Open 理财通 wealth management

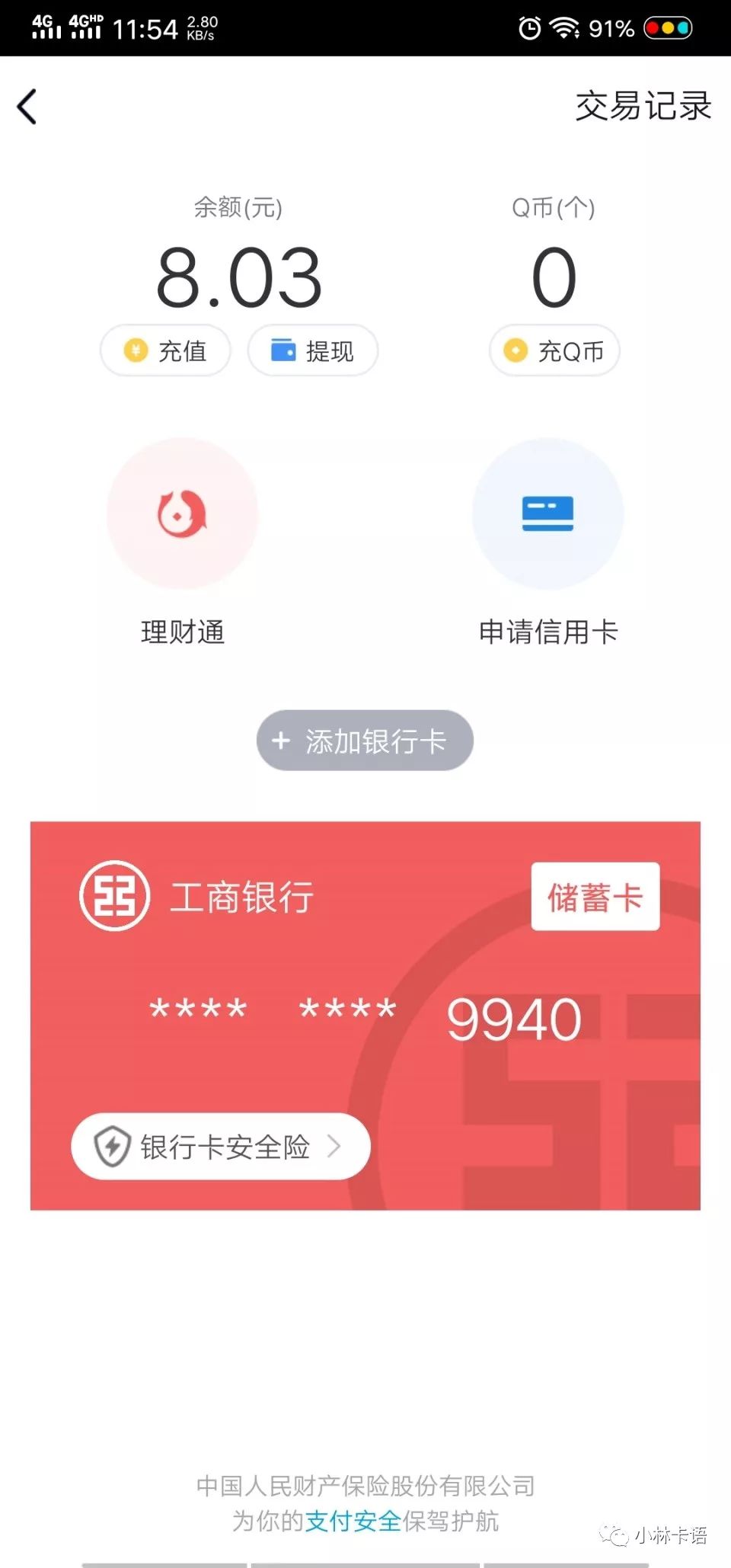183,542
